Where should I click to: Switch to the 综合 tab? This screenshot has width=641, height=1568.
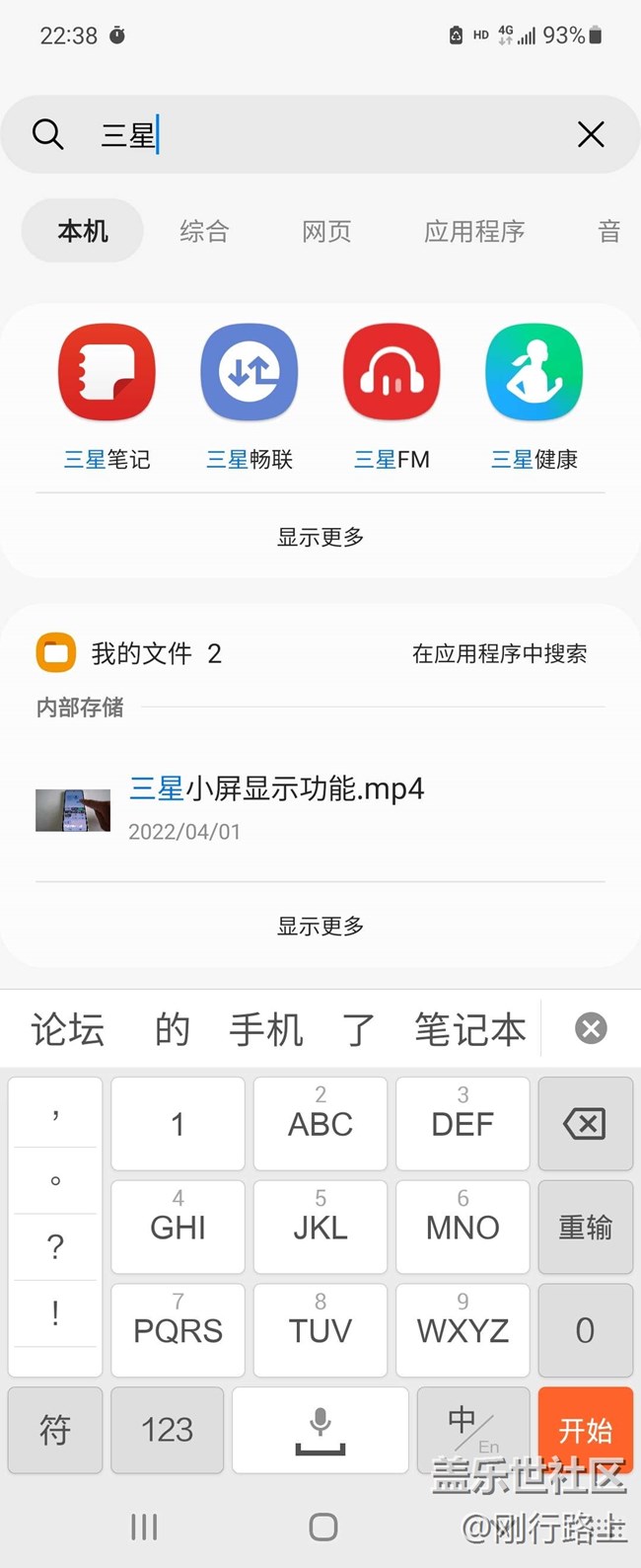coord(204,231)
